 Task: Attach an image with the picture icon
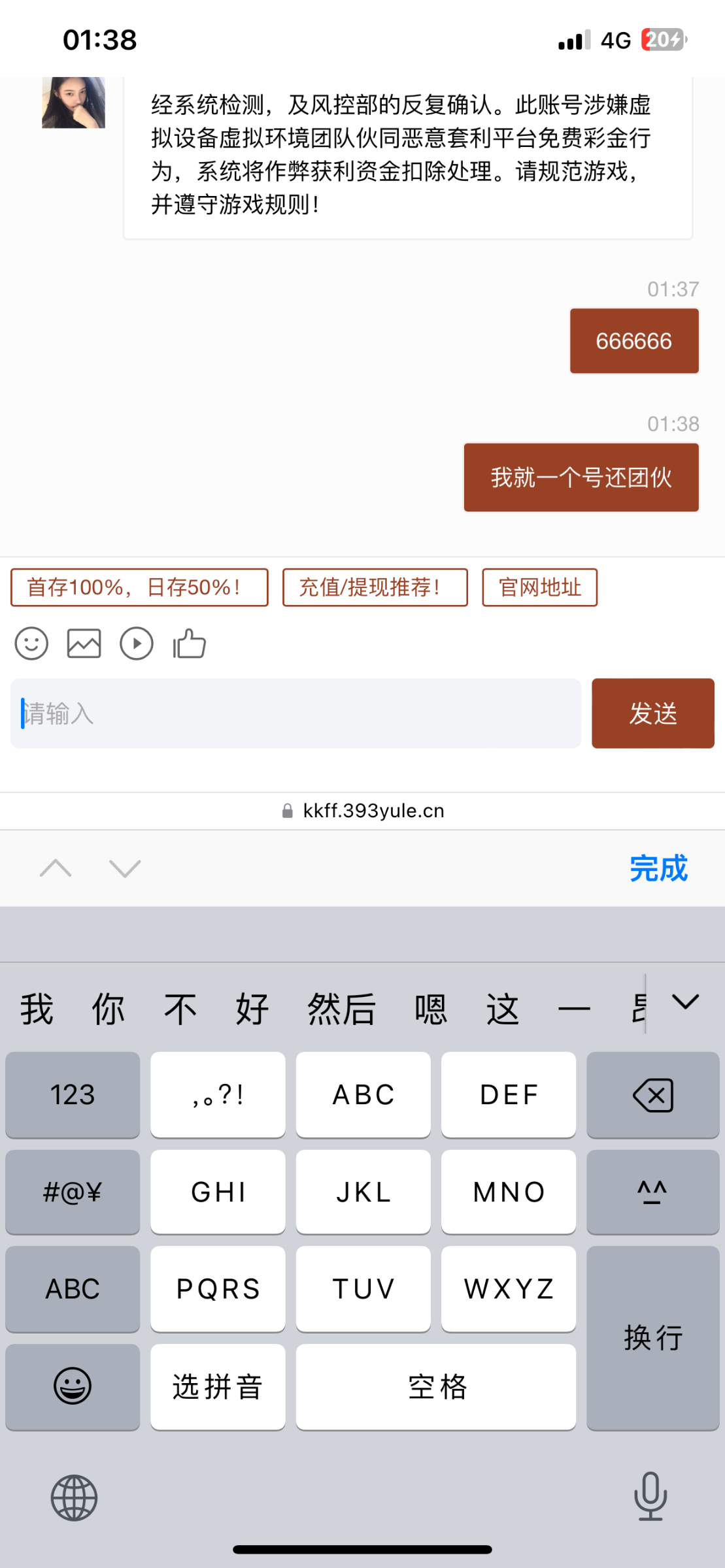[84, 644]
